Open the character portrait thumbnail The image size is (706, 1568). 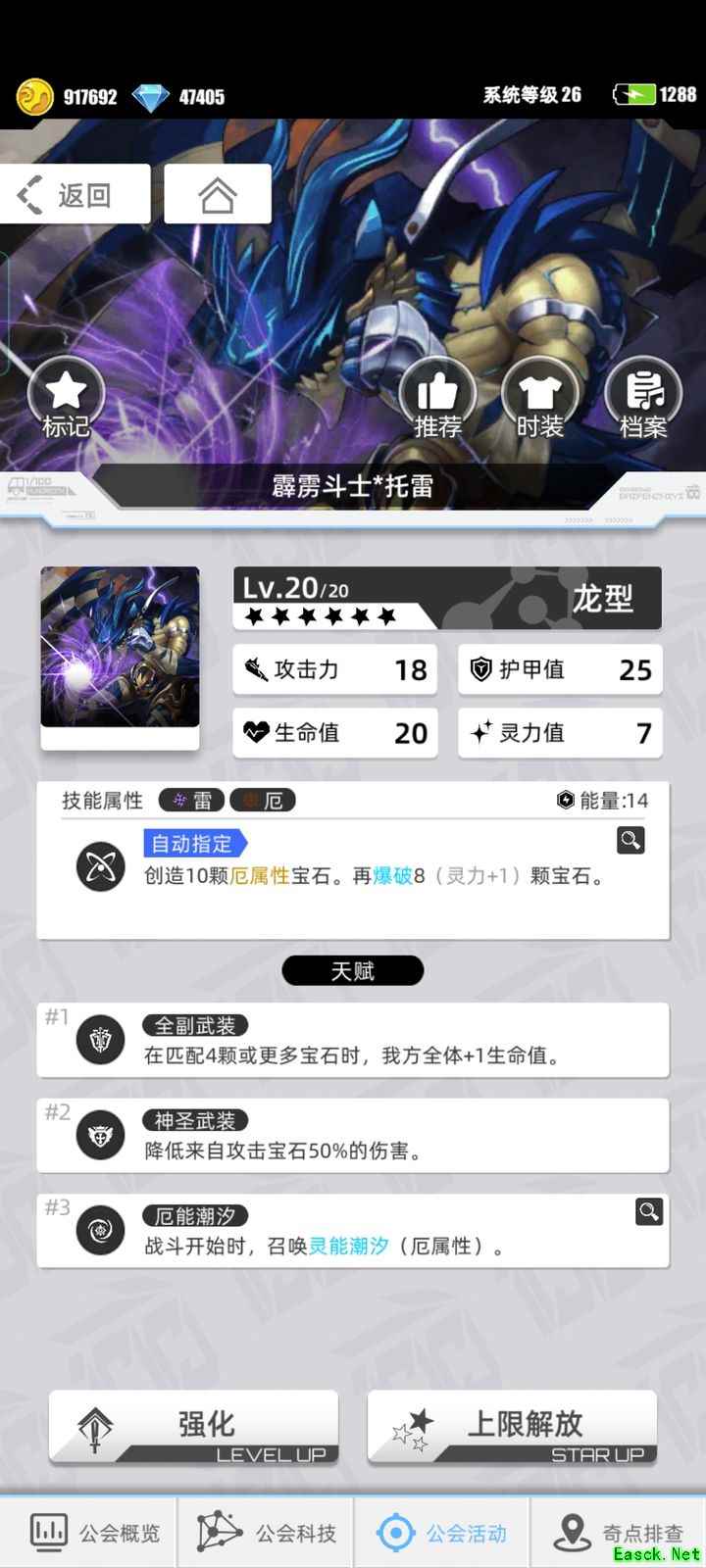pos(120,647)
